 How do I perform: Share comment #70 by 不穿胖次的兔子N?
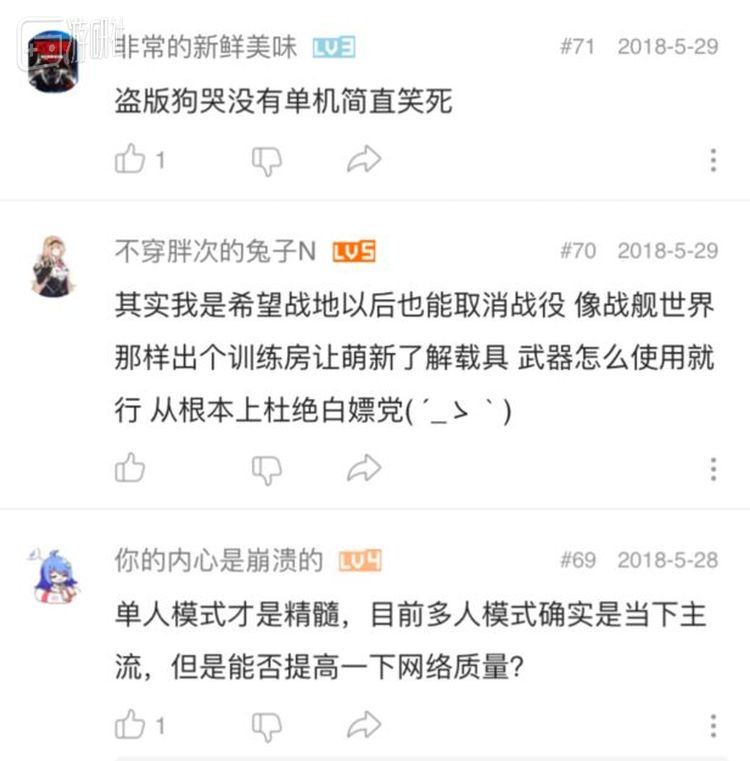coord(363,467)
